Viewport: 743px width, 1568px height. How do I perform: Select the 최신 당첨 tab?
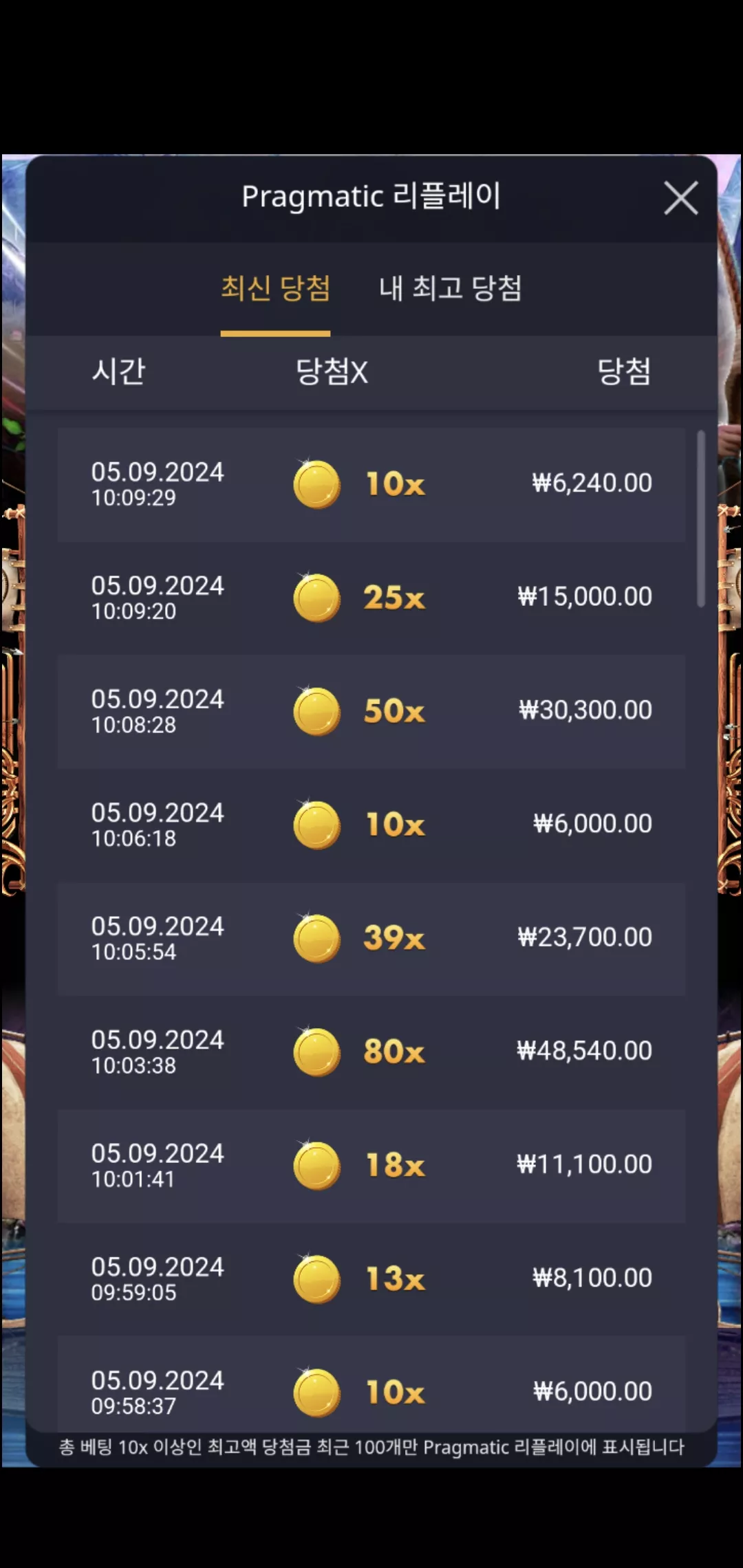(275, 288)
